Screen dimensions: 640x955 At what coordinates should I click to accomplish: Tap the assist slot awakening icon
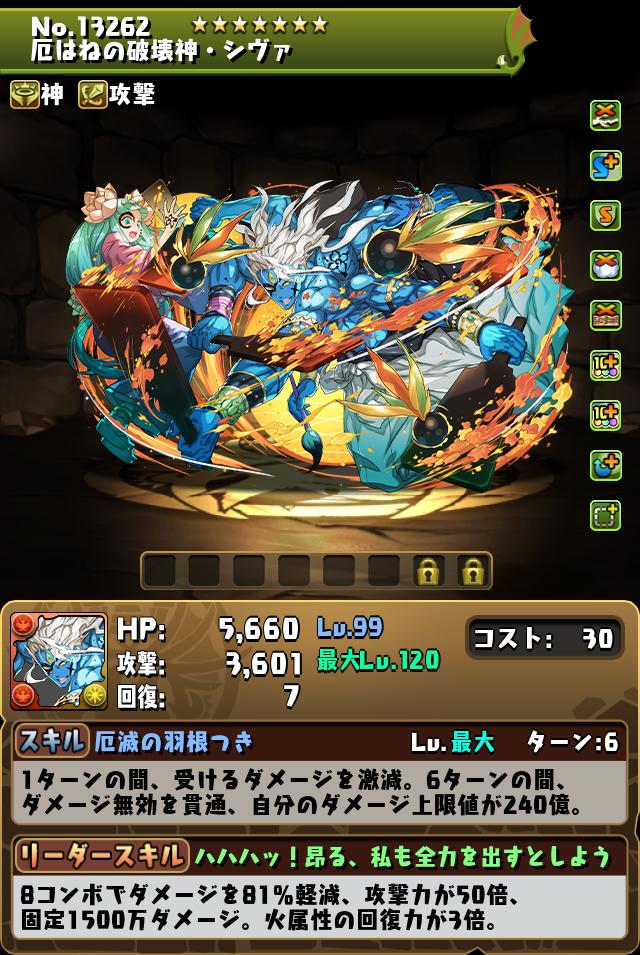[x=605, y=514]
